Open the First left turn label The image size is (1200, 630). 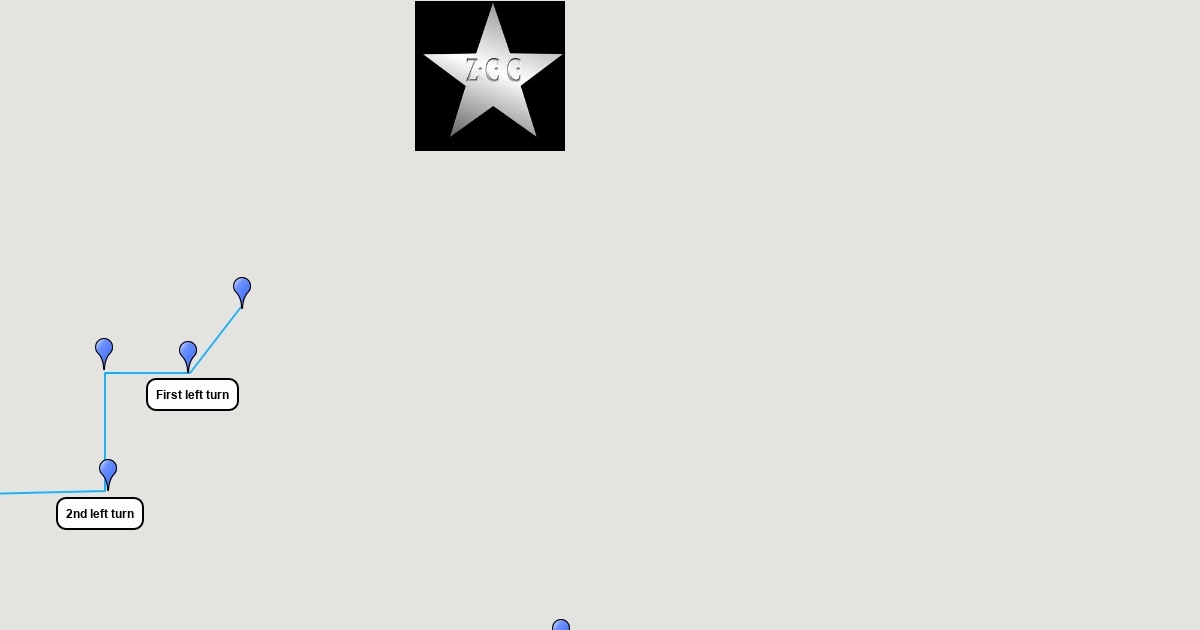[x=192, y=395]
